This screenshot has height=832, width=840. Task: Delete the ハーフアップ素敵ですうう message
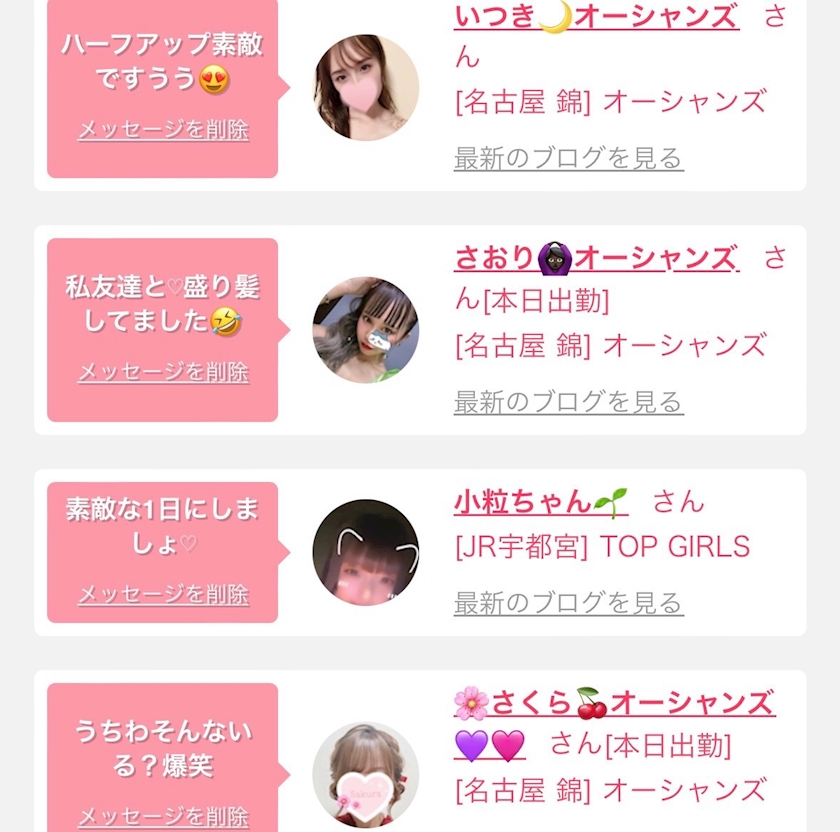click(x=163, y=130)
